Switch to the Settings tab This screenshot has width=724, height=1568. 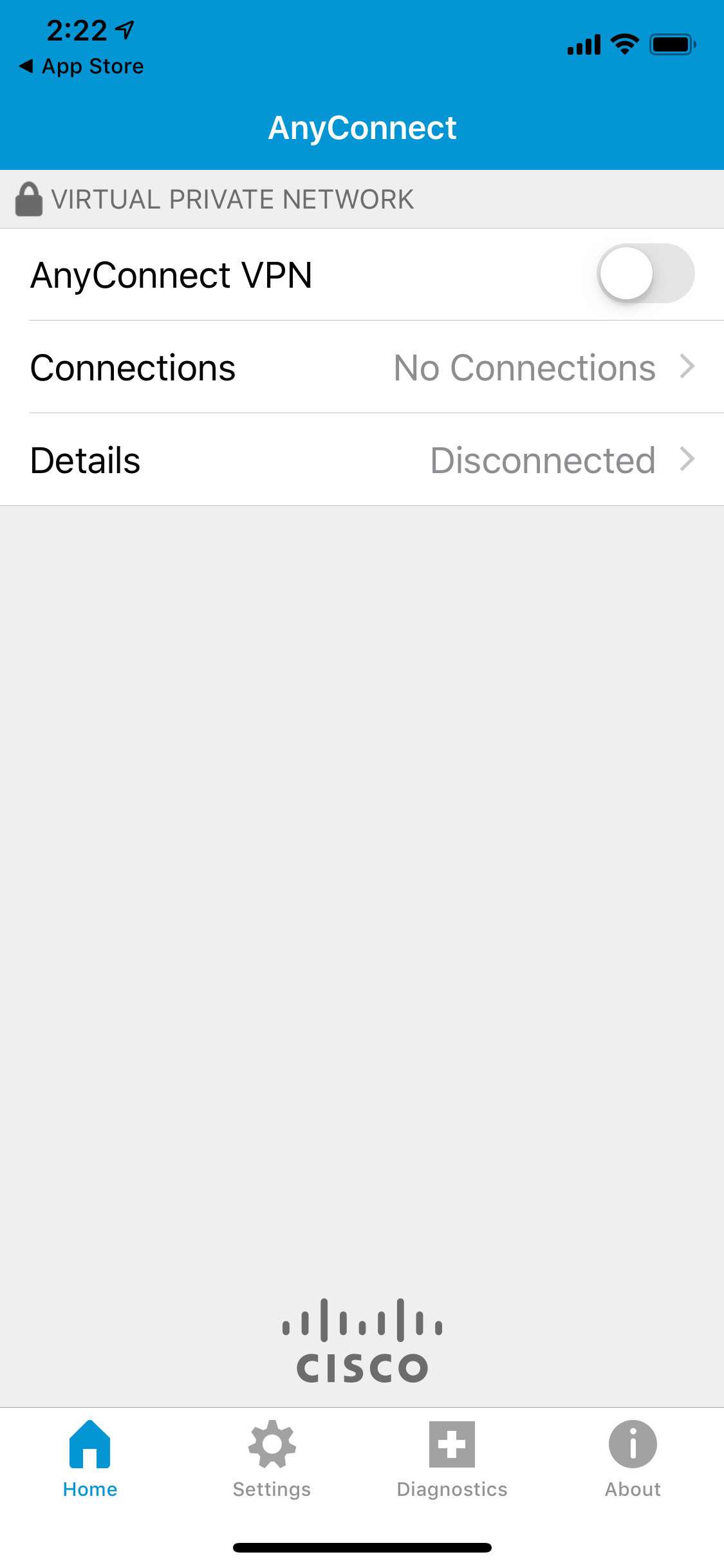272,1459
